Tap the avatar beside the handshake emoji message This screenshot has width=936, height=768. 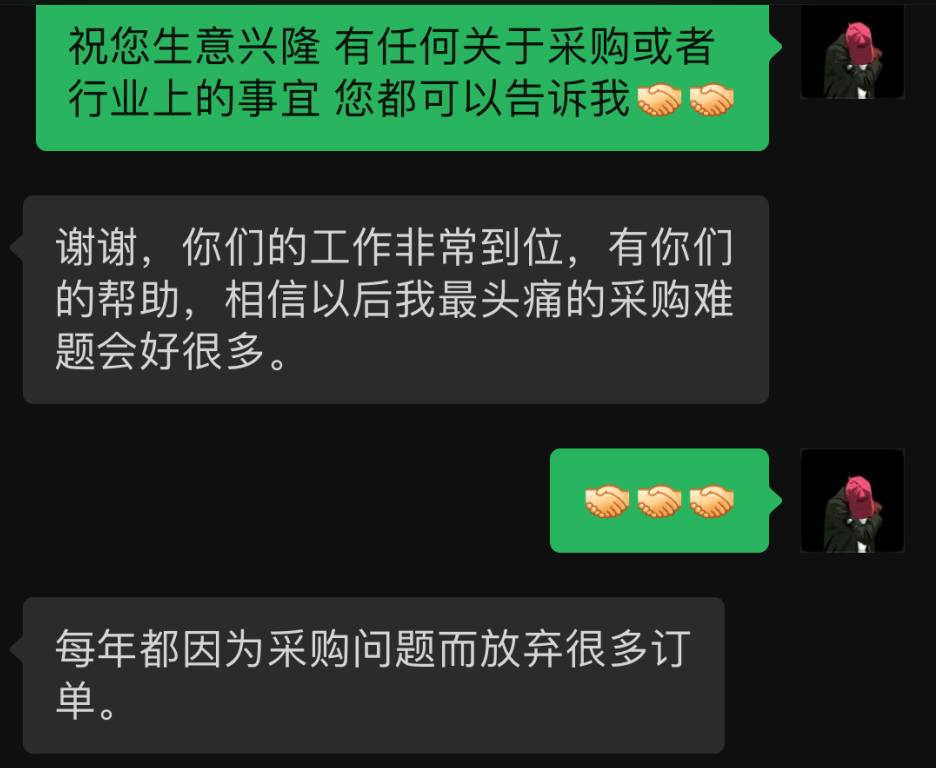852,500
